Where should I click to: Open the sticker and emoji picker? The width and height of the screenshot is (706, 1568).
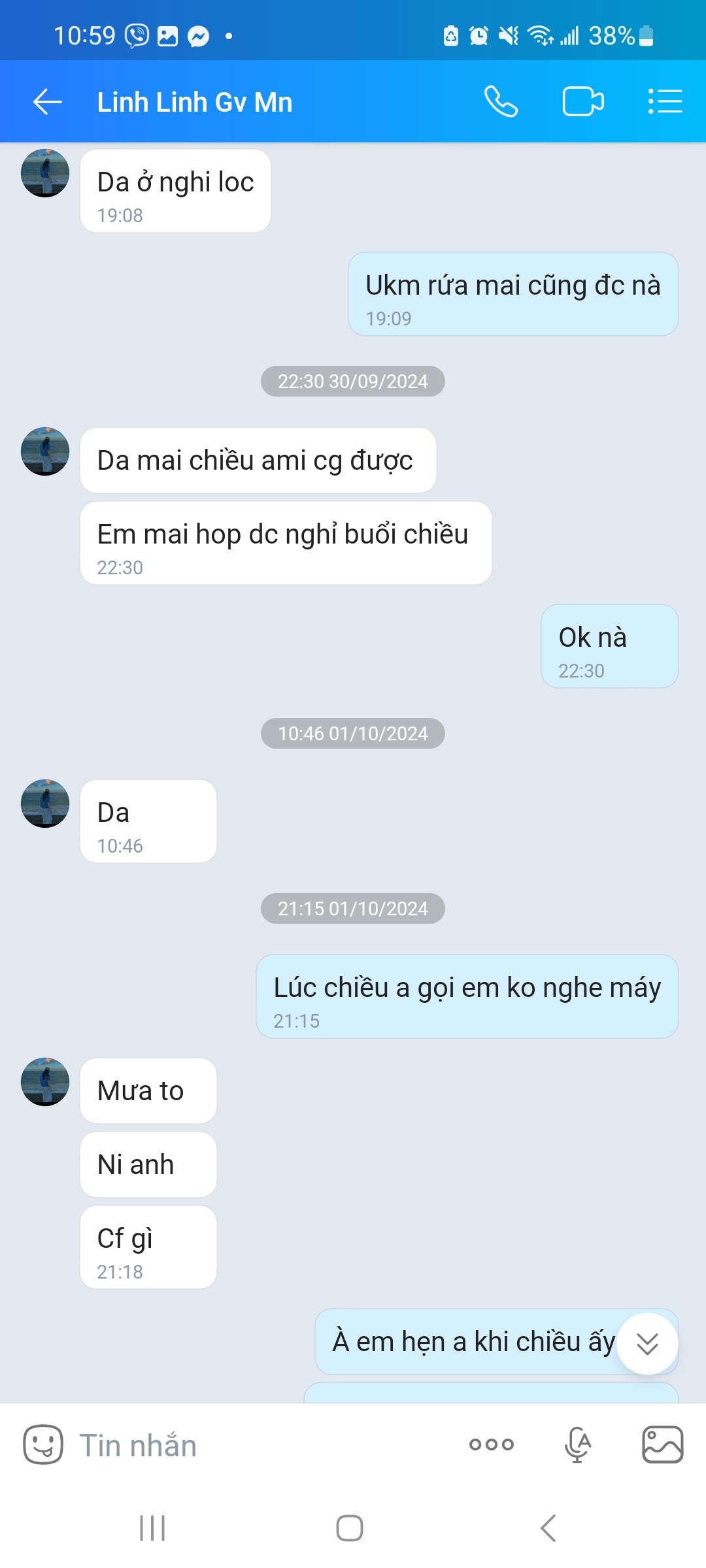pyautogui.click(x=43, y=1445)
